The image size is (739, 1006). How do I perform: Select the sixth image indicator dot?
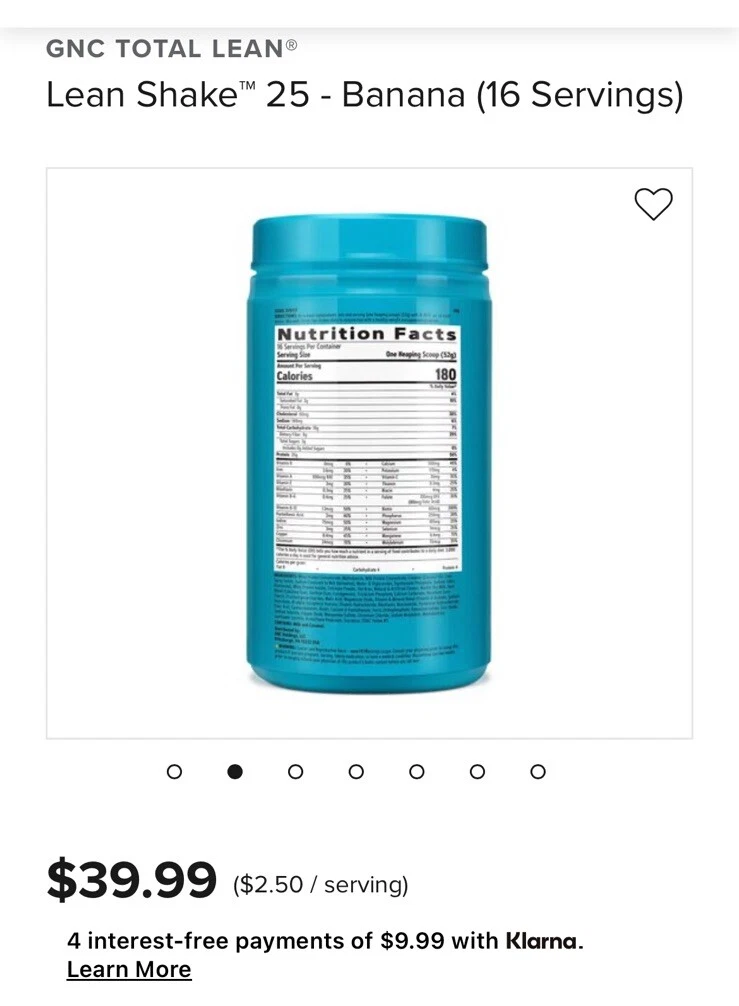click(477, 771)
